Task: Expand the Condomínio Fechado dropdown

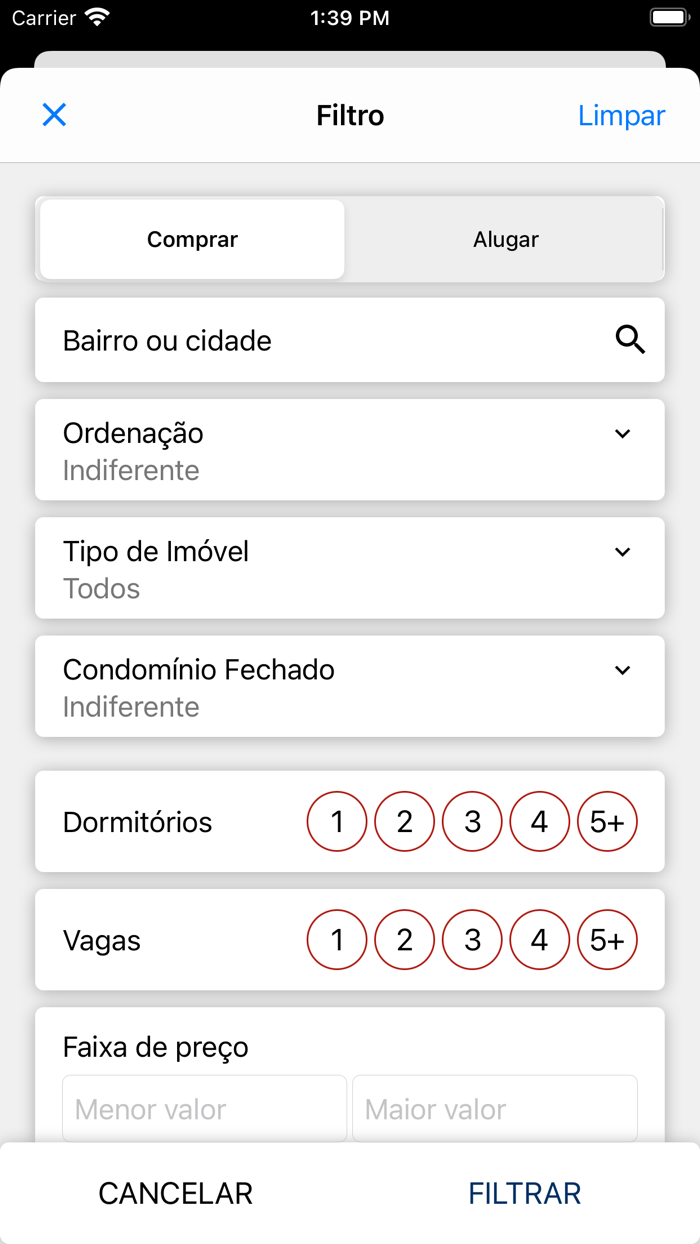Action: click(350, 686)
